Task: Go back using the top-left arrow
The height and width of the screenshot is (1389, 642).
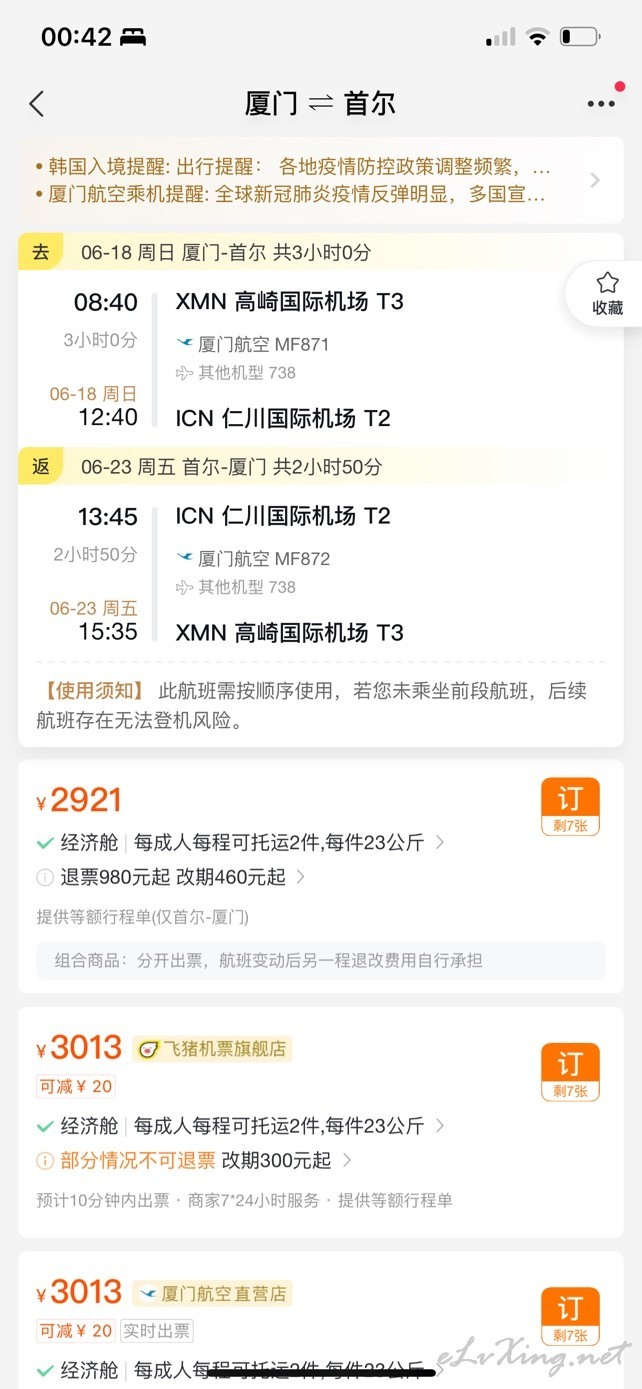Action: (37, 103)
